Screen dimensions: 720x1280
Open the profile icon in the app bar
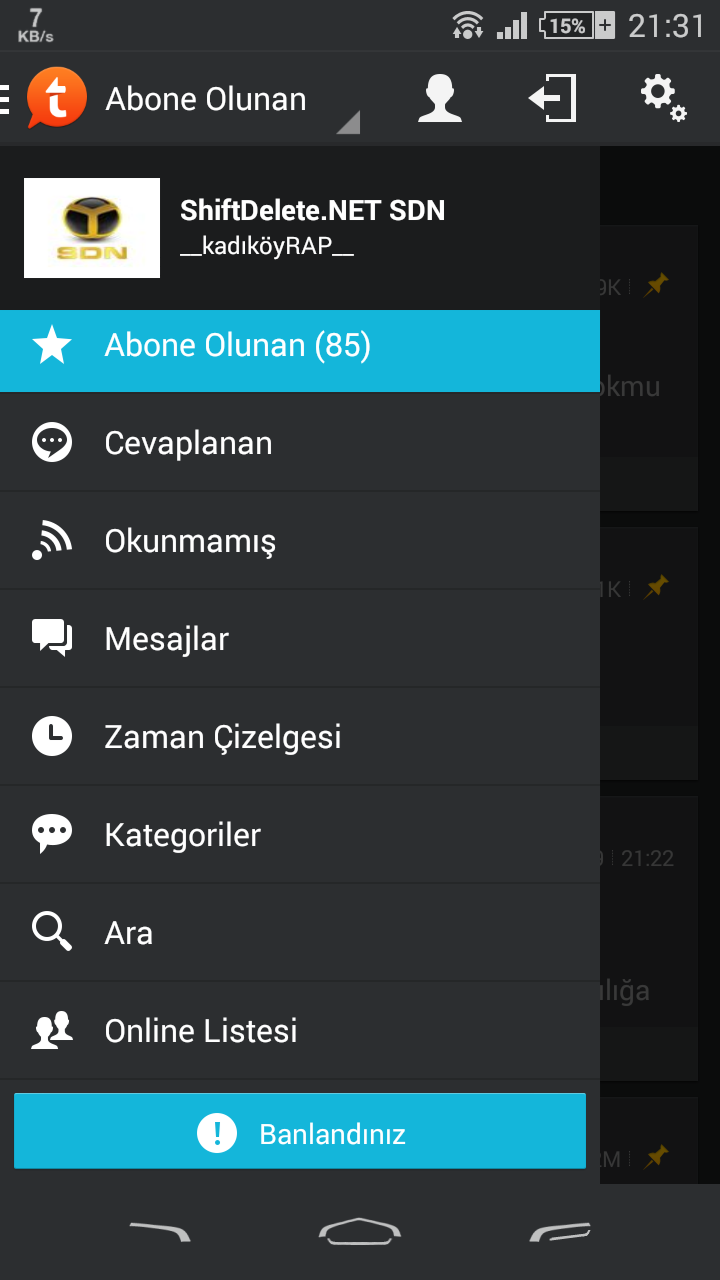pyautogui.click(x=440, y=99)
